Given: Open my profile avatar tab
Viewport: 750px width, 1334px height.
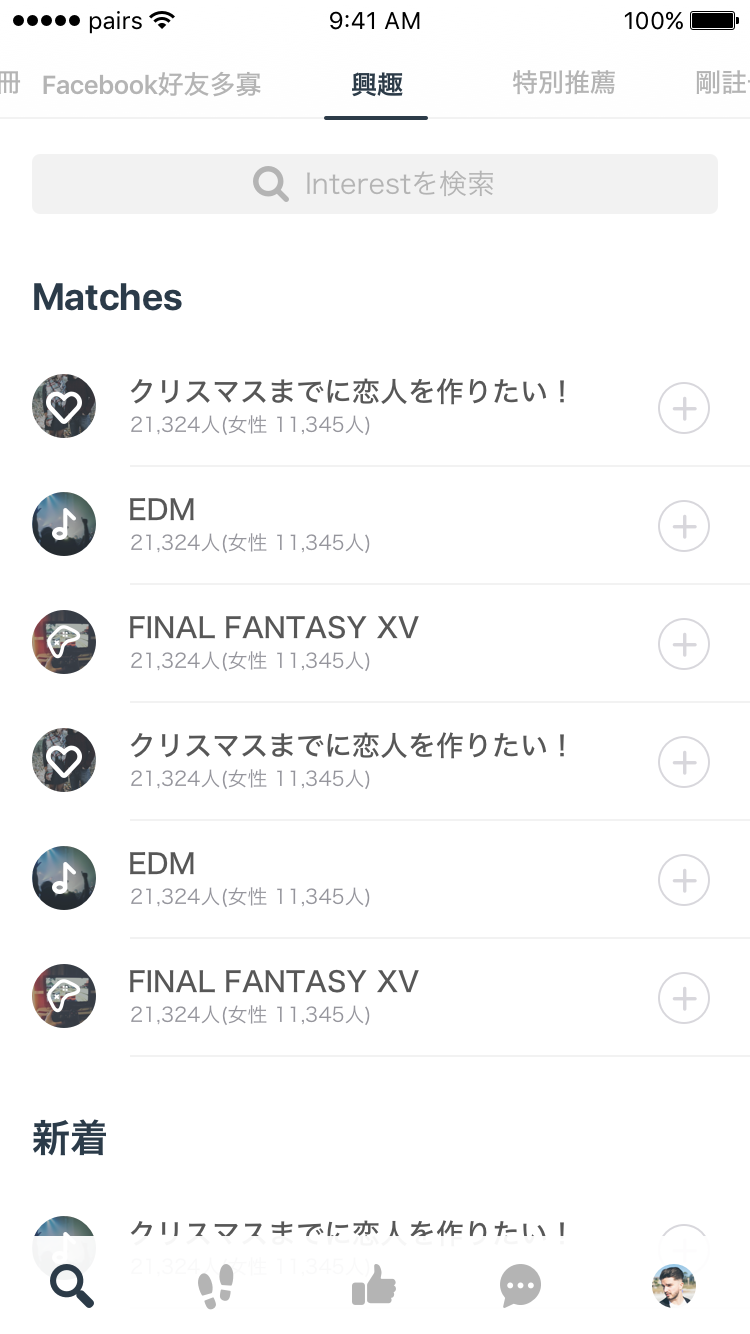Looking at the screenshot, I should [x=674, y=1285].
